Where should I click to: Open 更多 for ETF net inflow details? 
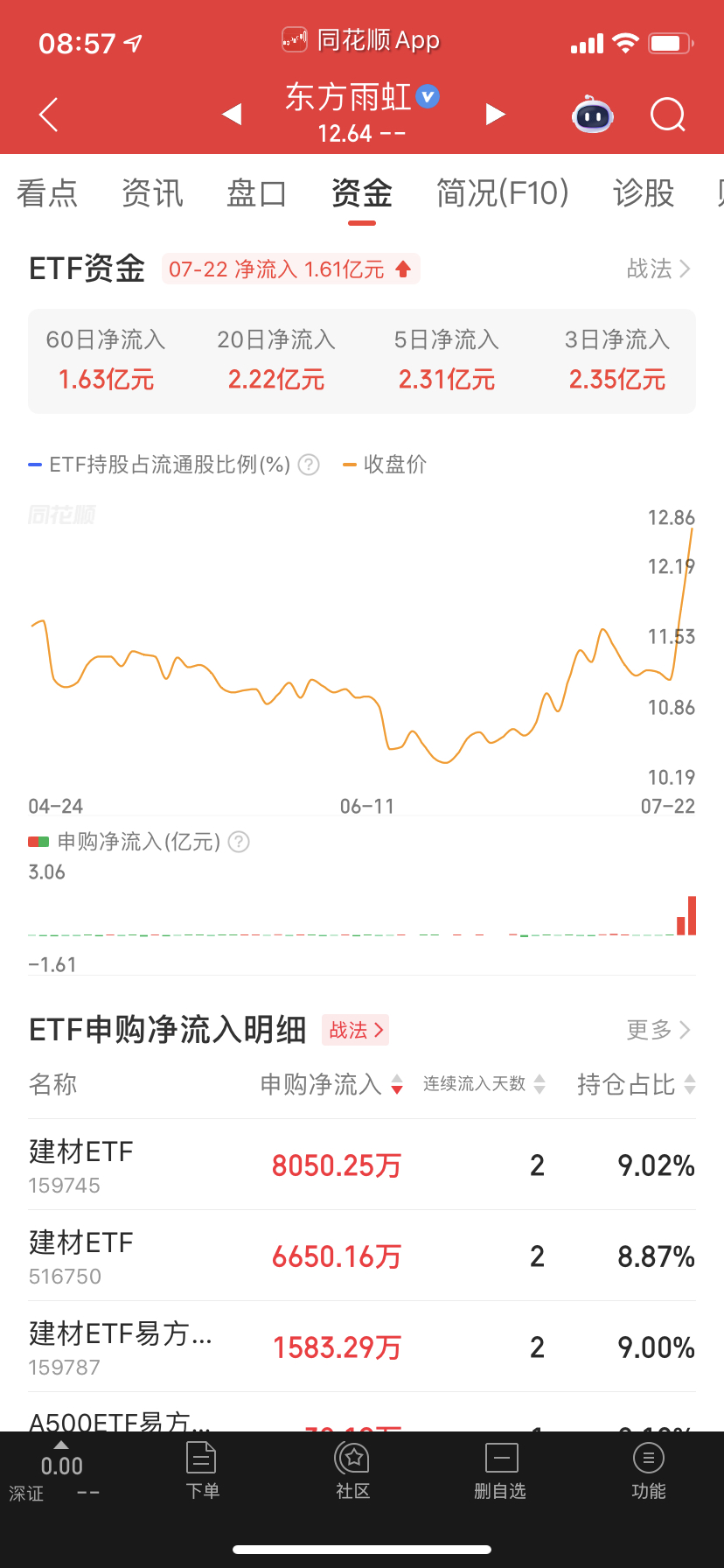tap(658, 1030)
